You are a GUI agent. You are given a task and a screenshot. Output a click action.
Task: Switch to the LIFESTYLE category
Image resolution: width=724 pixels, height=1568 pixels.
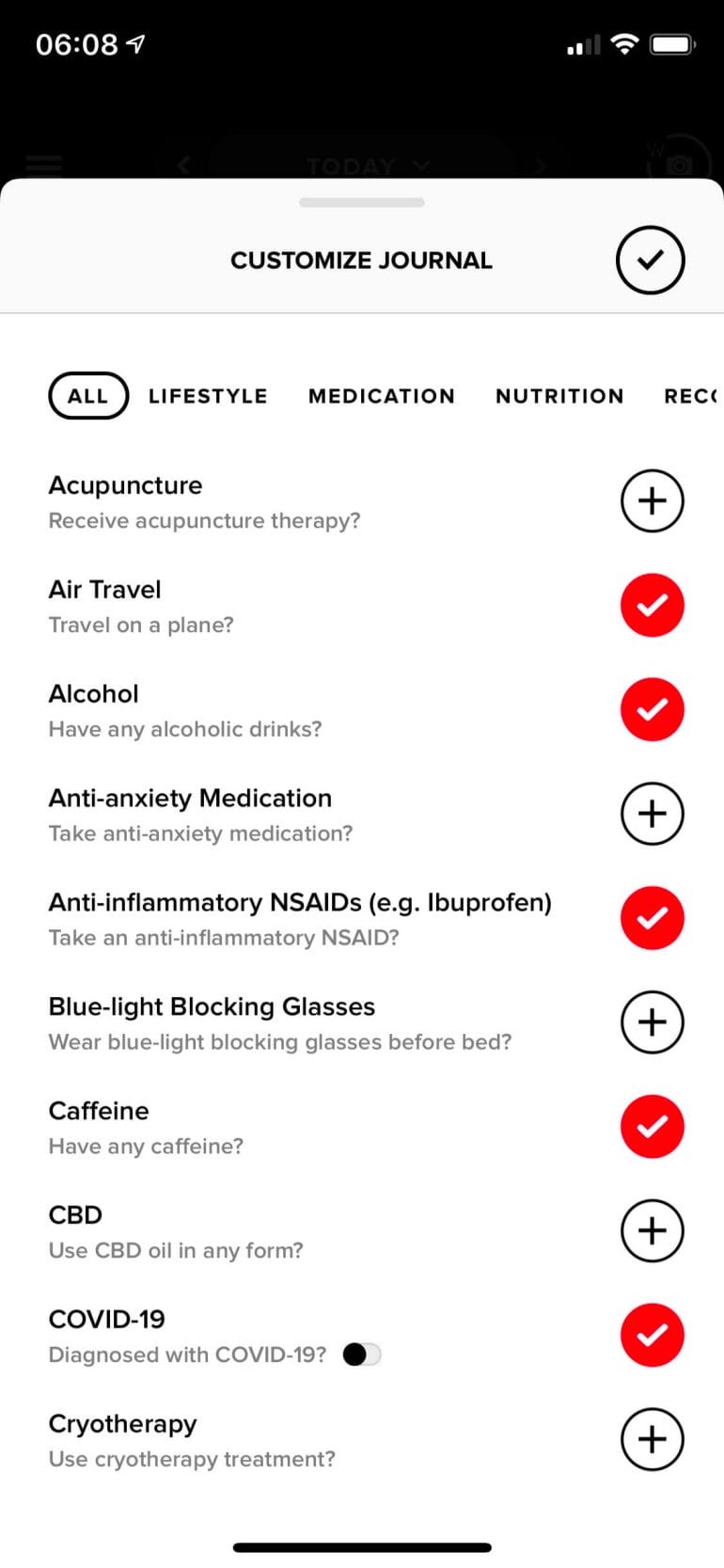click(x=208, y=396)
